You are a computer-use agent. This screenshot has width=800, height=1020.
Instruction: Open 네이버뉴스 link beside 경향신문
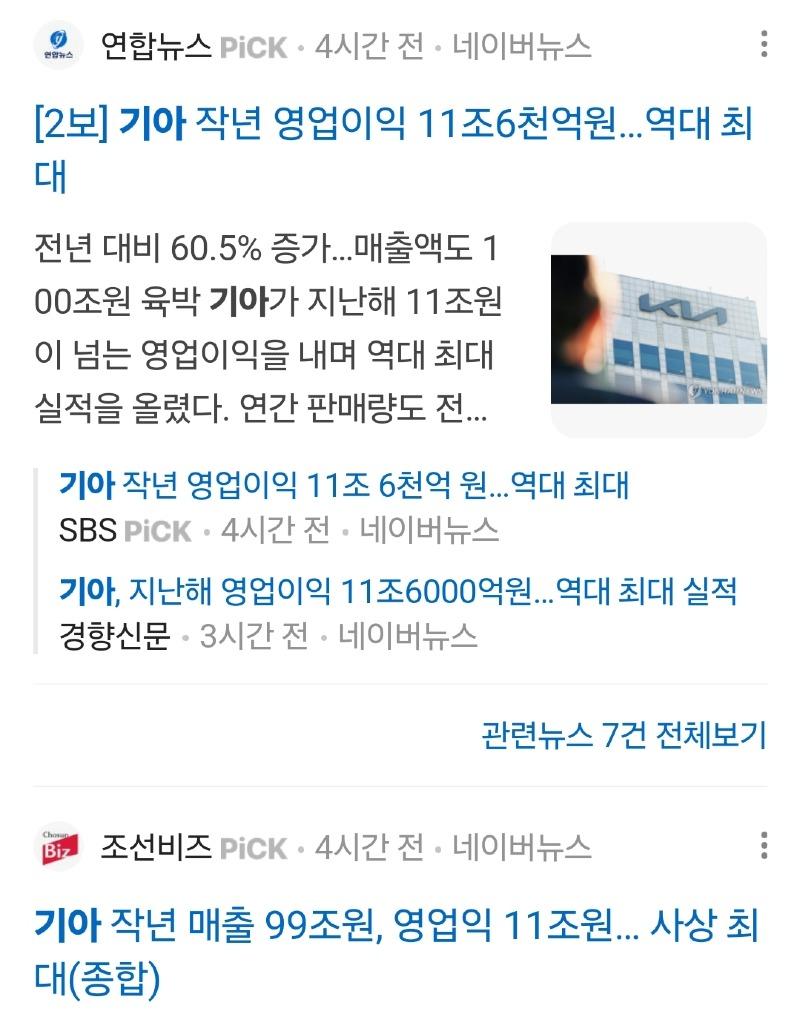(x=408, y=636)
